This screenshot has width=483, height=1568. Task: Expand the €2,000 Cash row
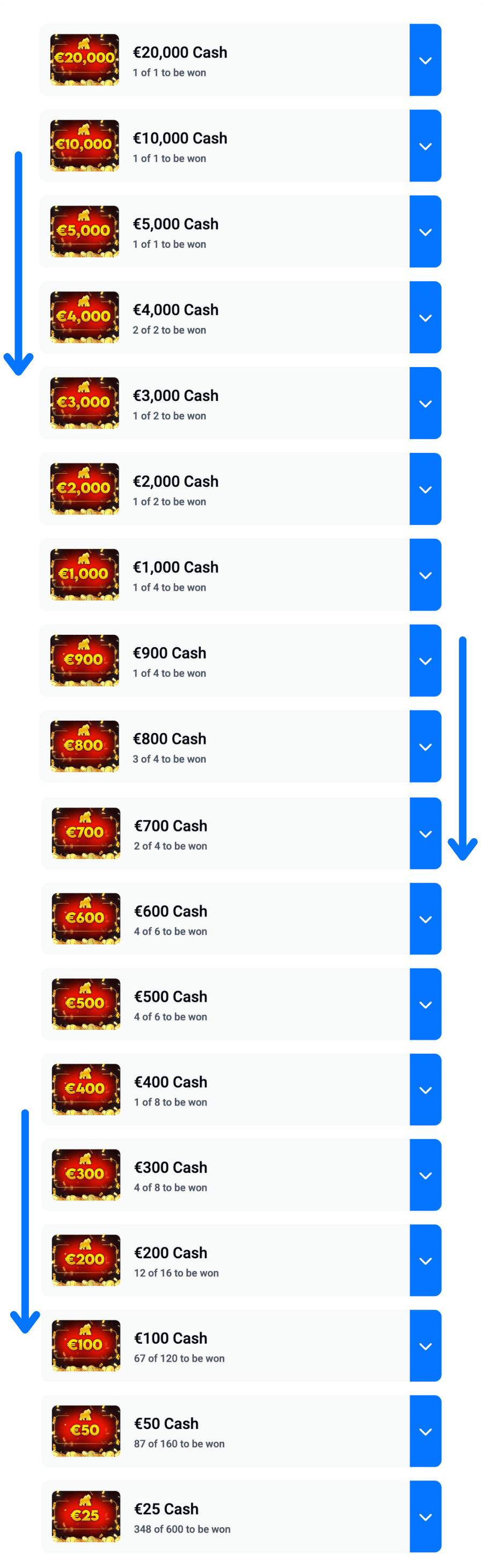click(x=425, y=489)
